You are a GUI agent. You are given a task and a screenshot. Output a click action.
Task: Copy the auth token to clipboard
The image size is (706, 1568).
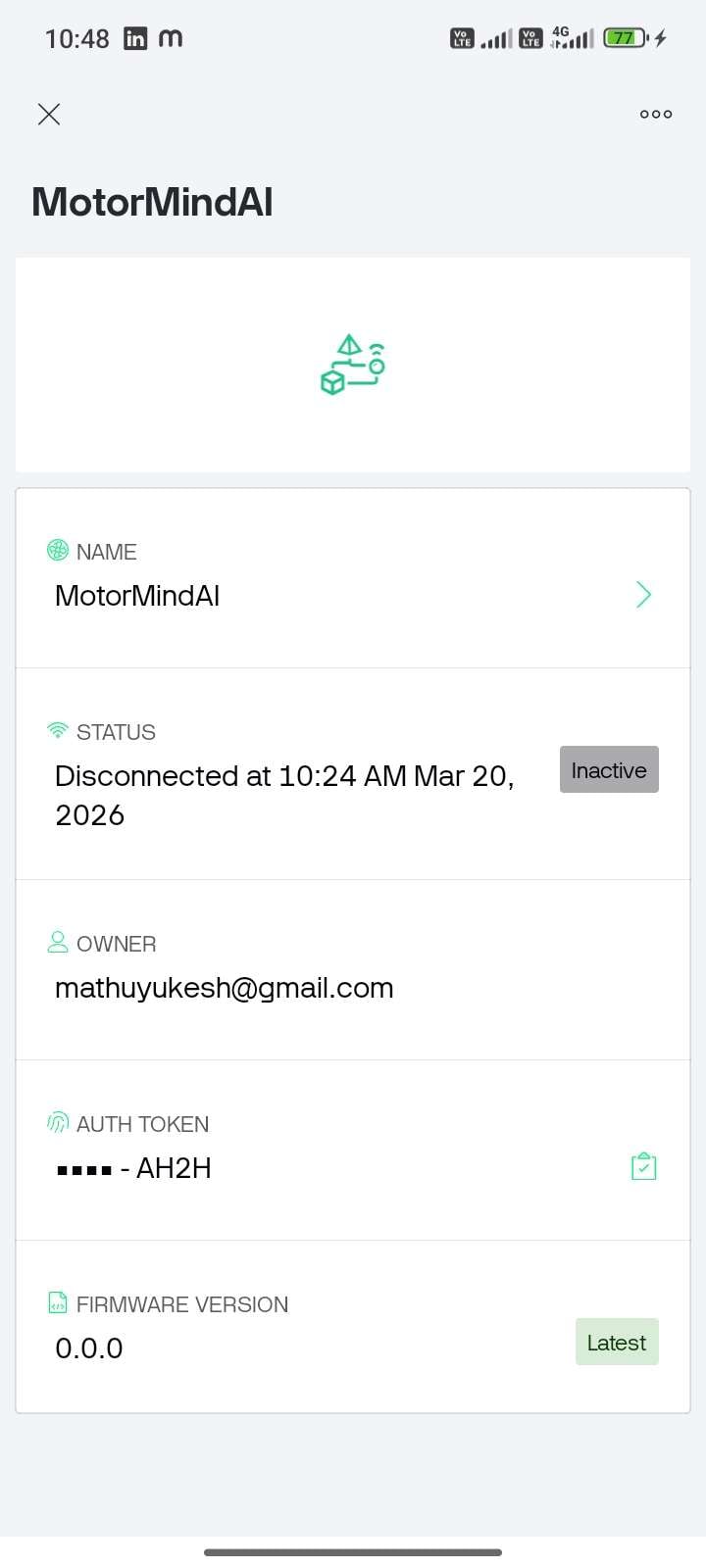(643, 1166)
